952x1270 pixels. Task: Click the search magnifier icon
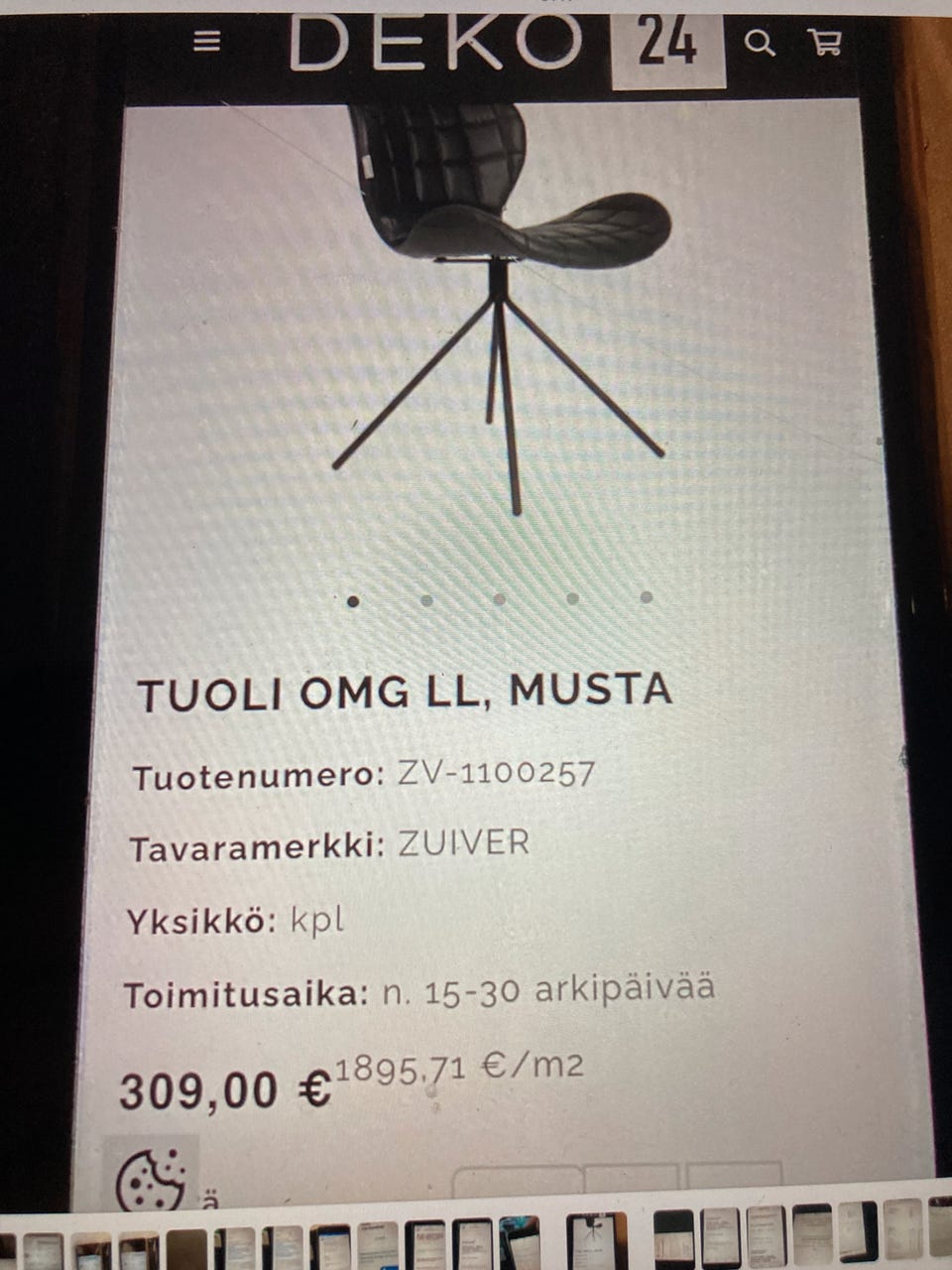(760, 43)
